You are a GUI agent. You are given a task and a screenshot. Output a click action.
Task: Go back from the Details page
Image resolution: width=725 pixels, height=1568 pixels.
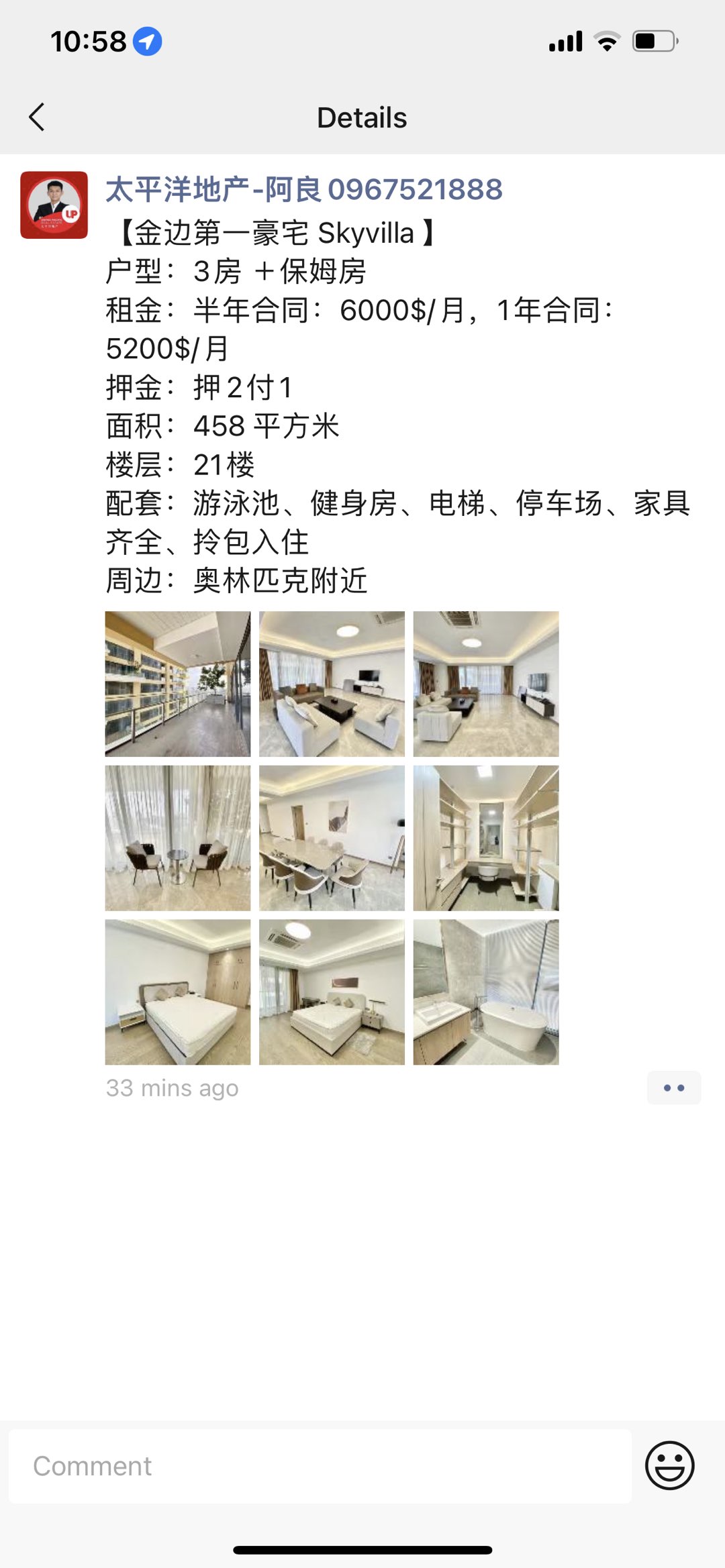[x=37, y=117]
